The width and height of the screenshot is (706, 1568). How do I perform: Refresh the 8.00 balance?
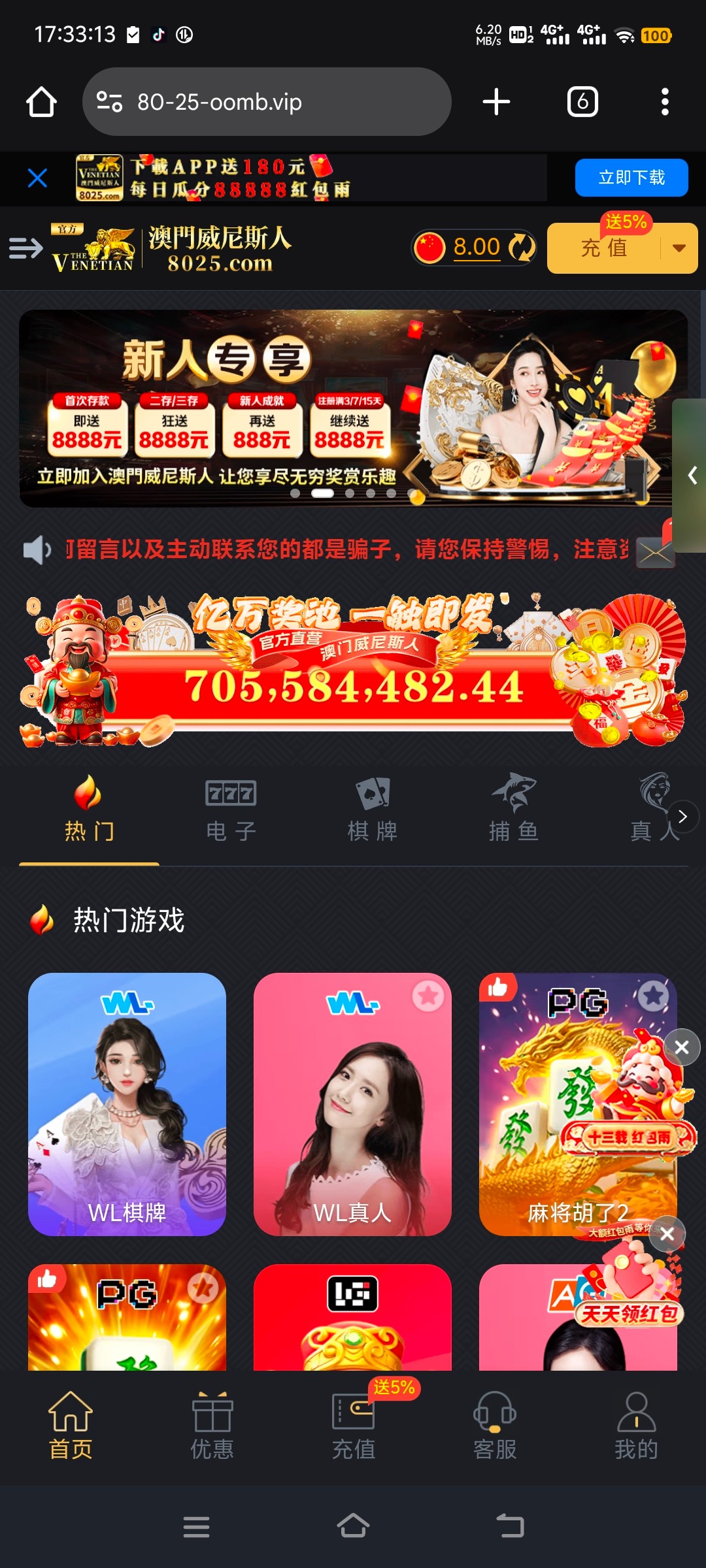pos(522,248)
